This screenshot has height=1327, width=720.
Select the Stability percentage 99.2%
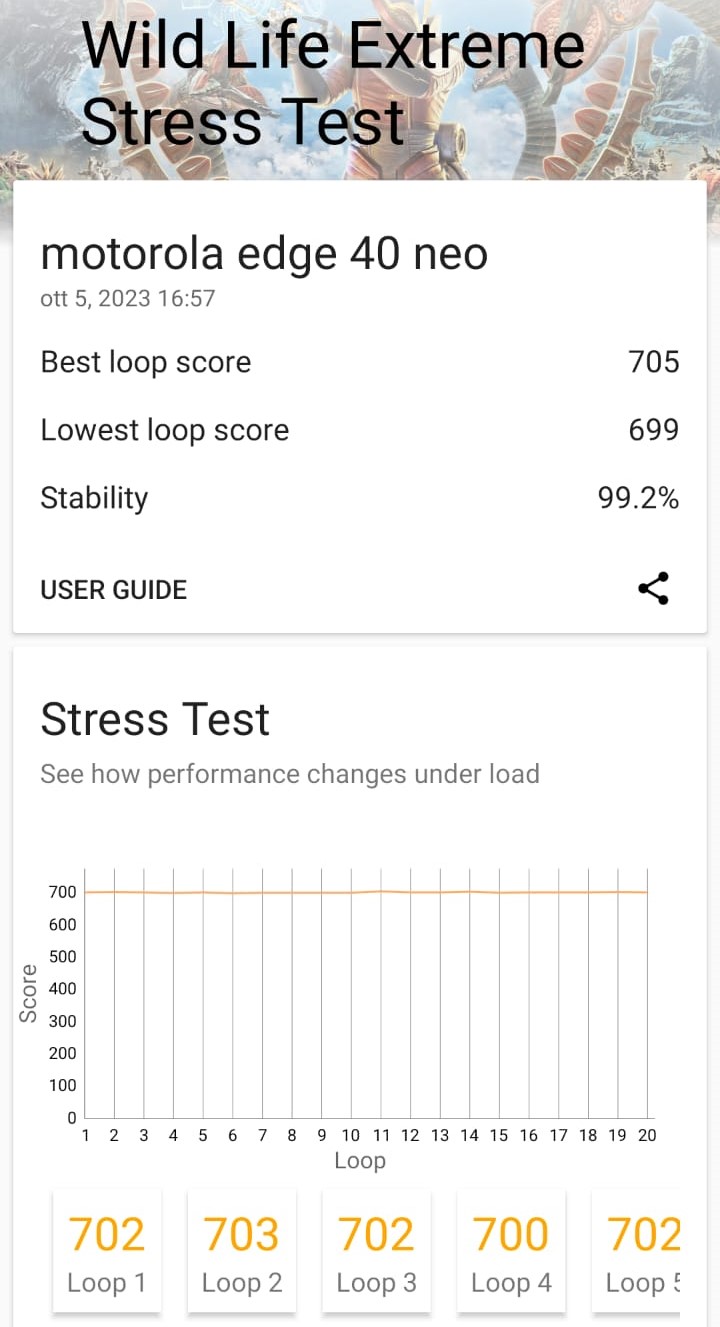click(638, 497)
